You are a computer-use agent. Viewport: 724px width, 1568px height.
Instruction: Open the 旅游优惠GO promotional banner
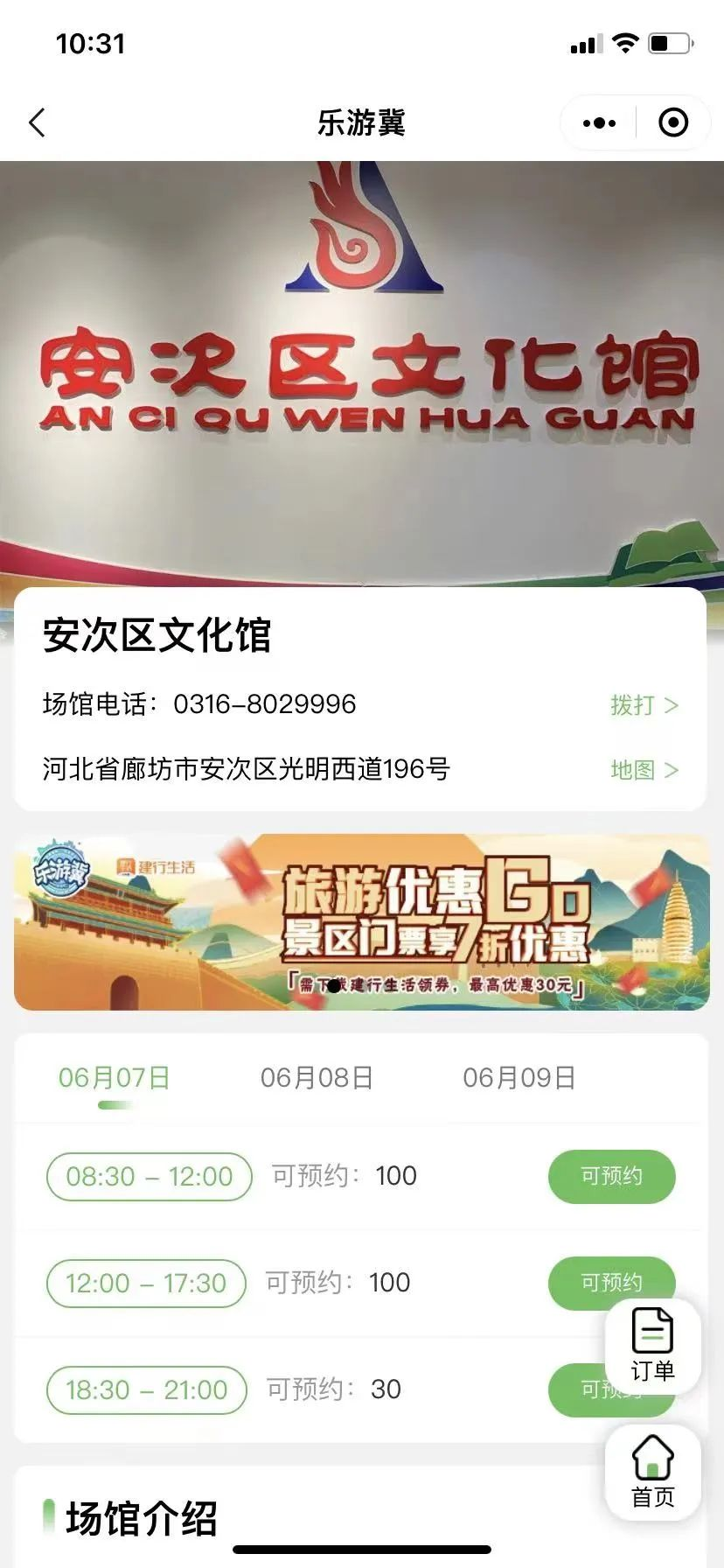[362, 922]
